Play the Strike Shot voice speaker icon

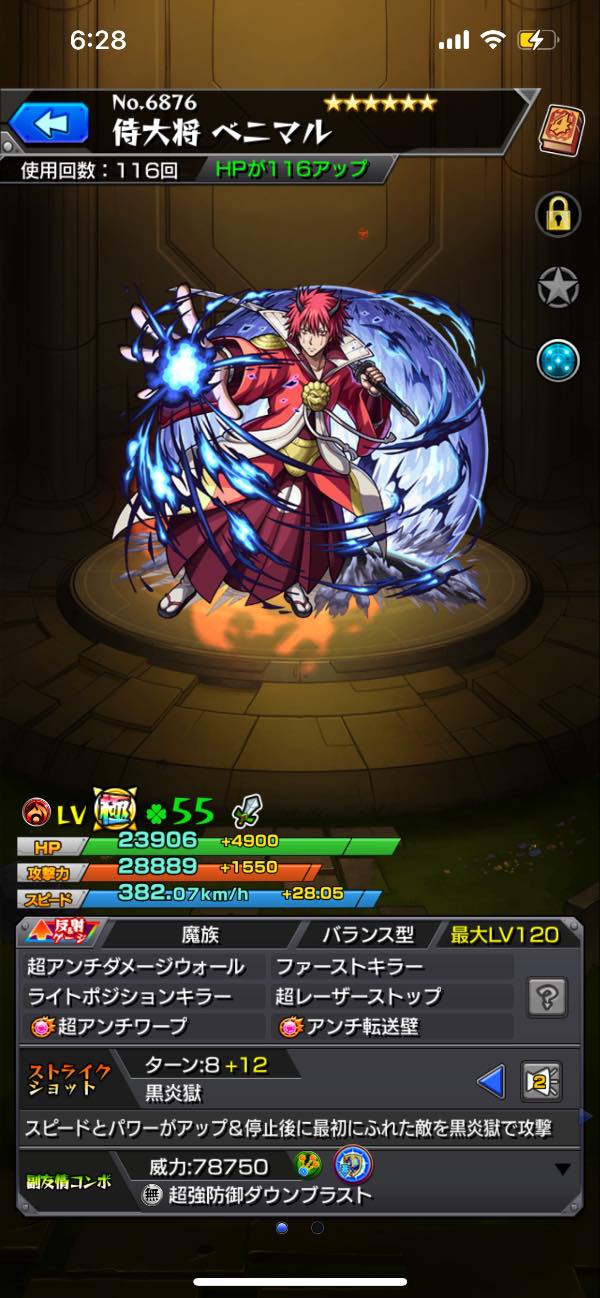(541, 1081)
